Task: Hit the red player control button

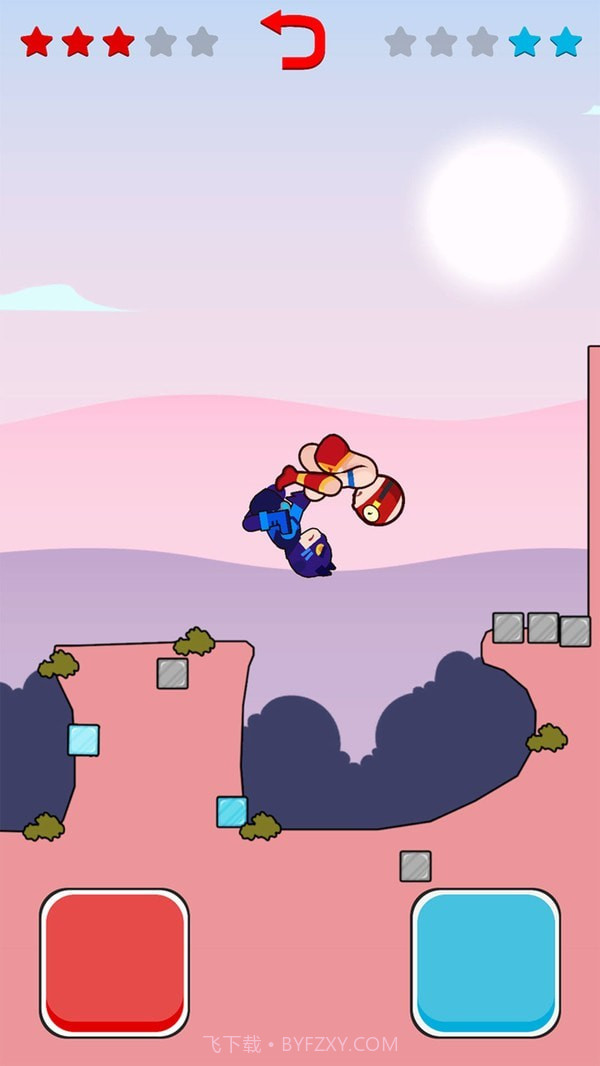Action: point(114,962)
